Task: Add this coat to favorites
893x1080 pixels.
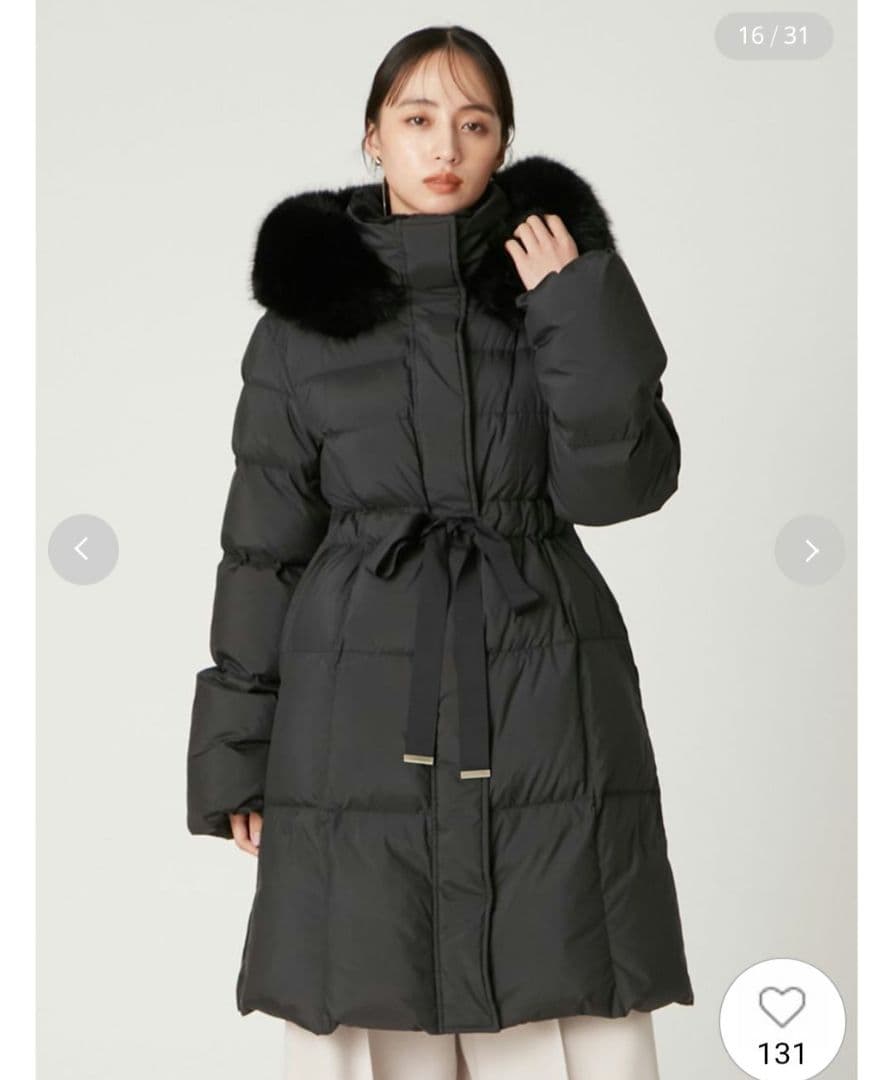Action: (x=782, y=1008)
